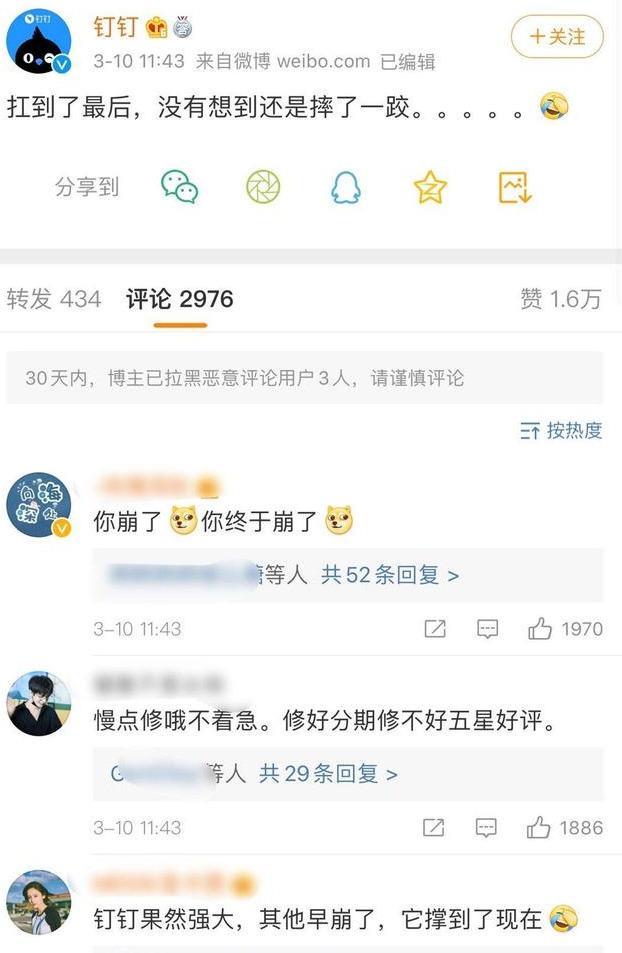Screen dimensions: 622x953
Task: Reply to the 慢点修哦不着急 comment
Action: 487,828
